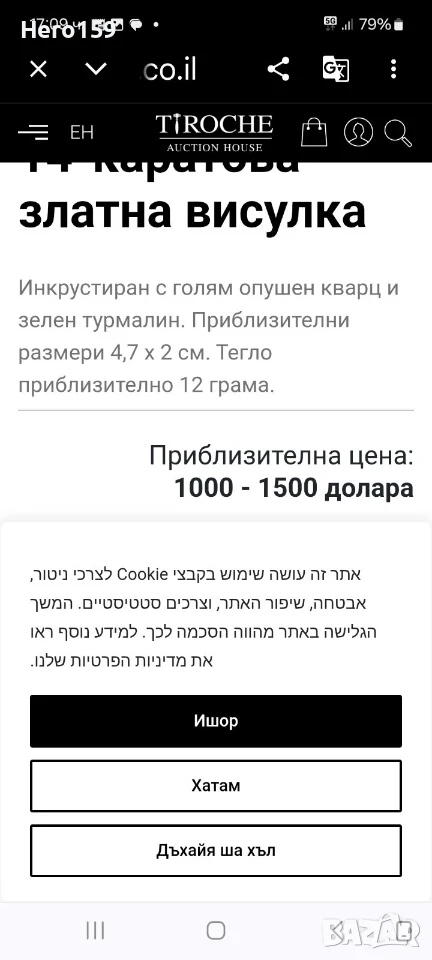Image resolution: width=432 pixels, height=960 pixels.
Task: Open the browser overflow menu
Action: click(393, 69)
